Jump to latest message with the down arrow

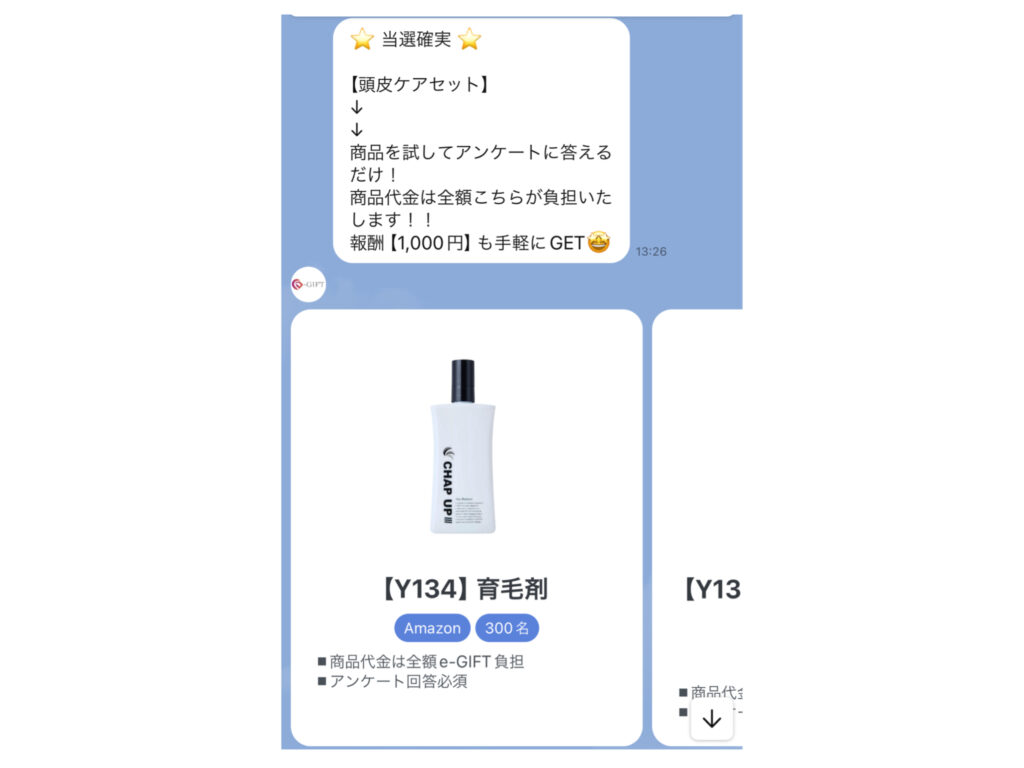(712, 719)
